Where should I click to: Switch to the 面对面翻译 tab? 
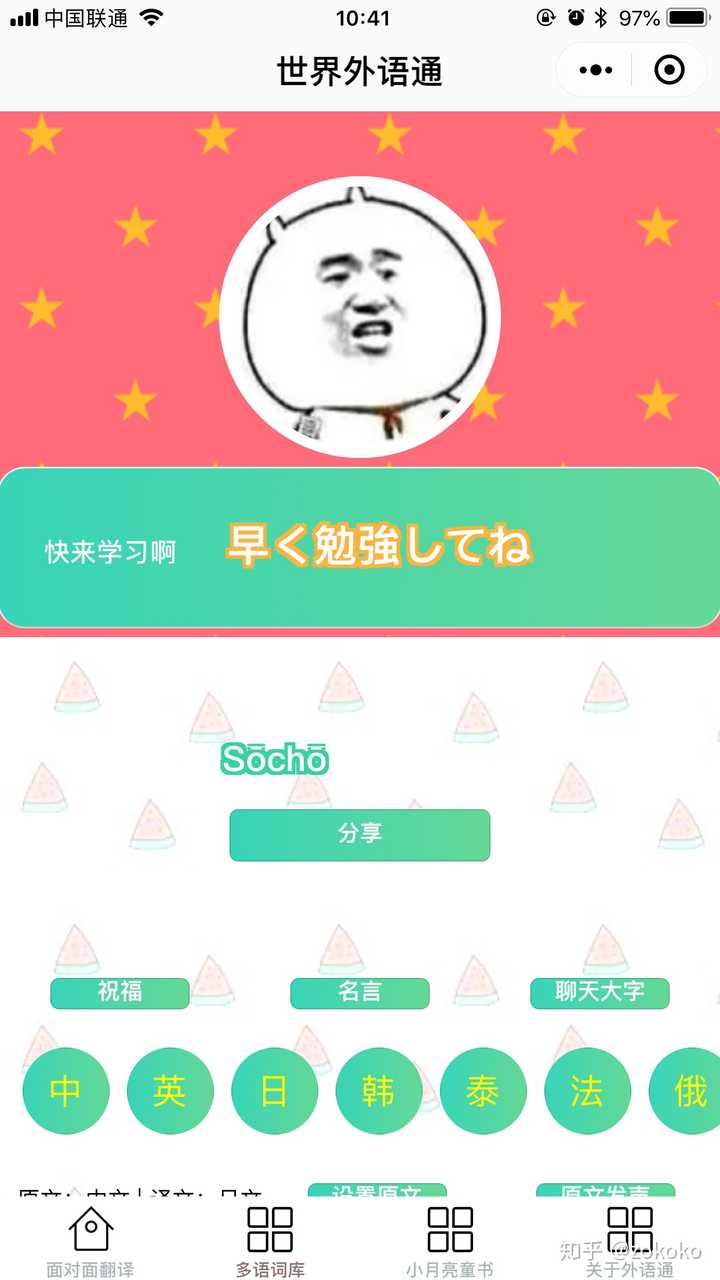pyautogui.click(x=90, y=1240)
